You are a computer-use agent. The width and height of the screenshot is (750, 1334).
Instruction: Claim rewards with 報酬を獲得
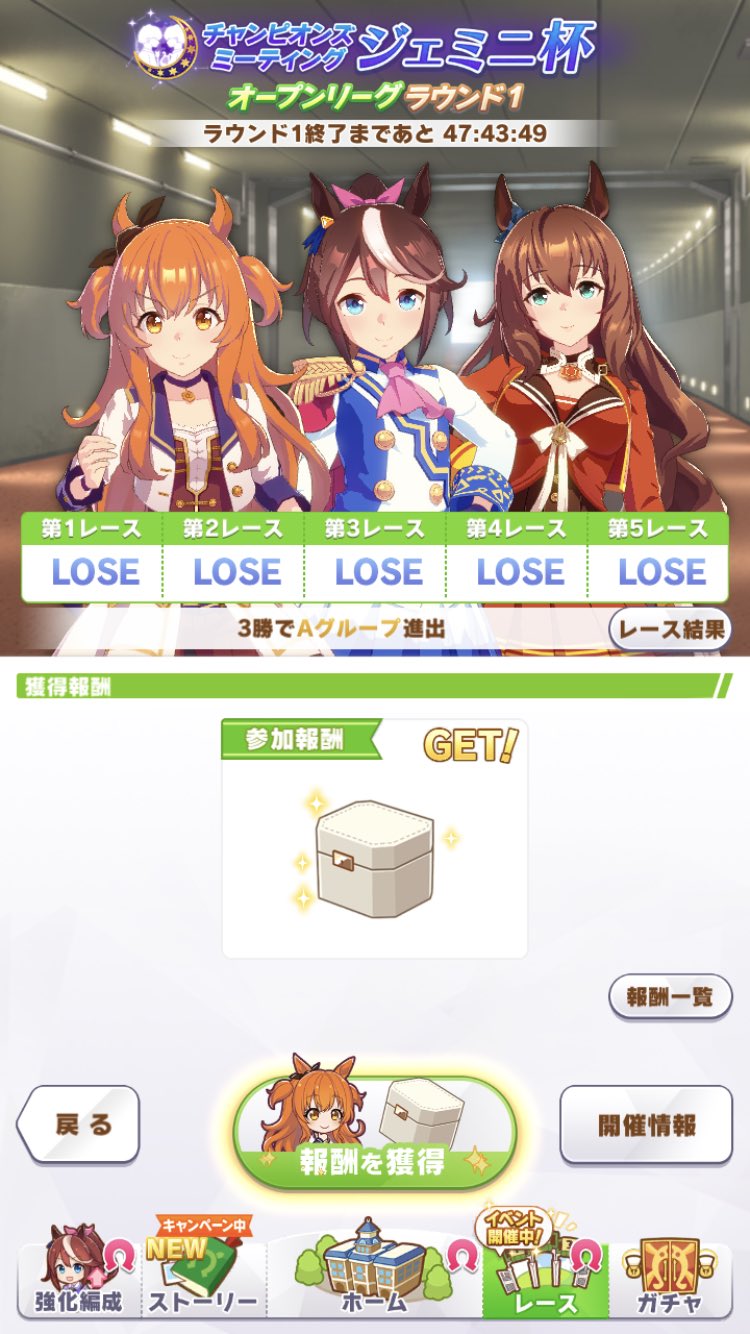[x=375, y=1135]
